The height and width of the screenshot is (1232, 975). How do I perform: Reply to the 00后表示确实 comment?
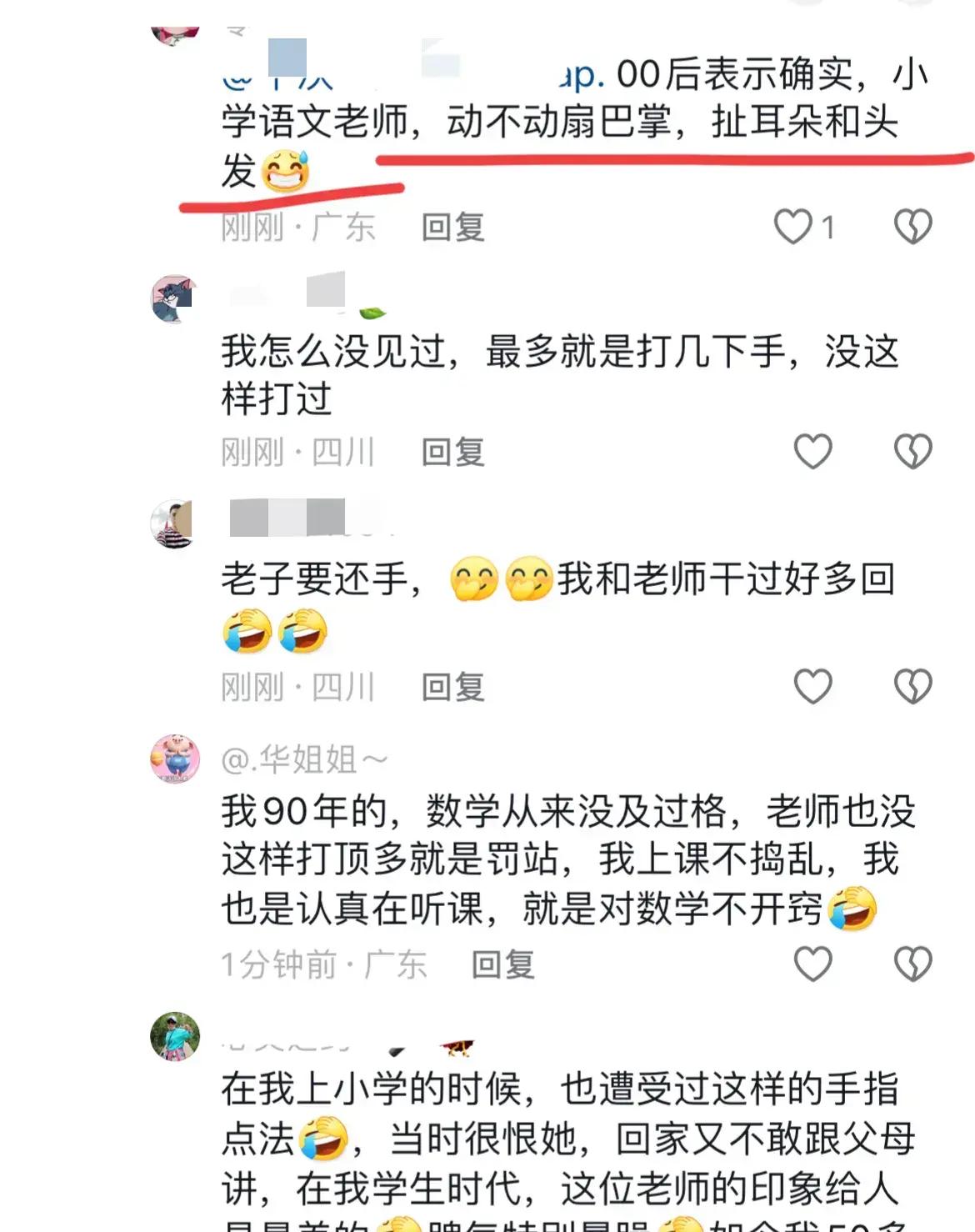[452, 228]
